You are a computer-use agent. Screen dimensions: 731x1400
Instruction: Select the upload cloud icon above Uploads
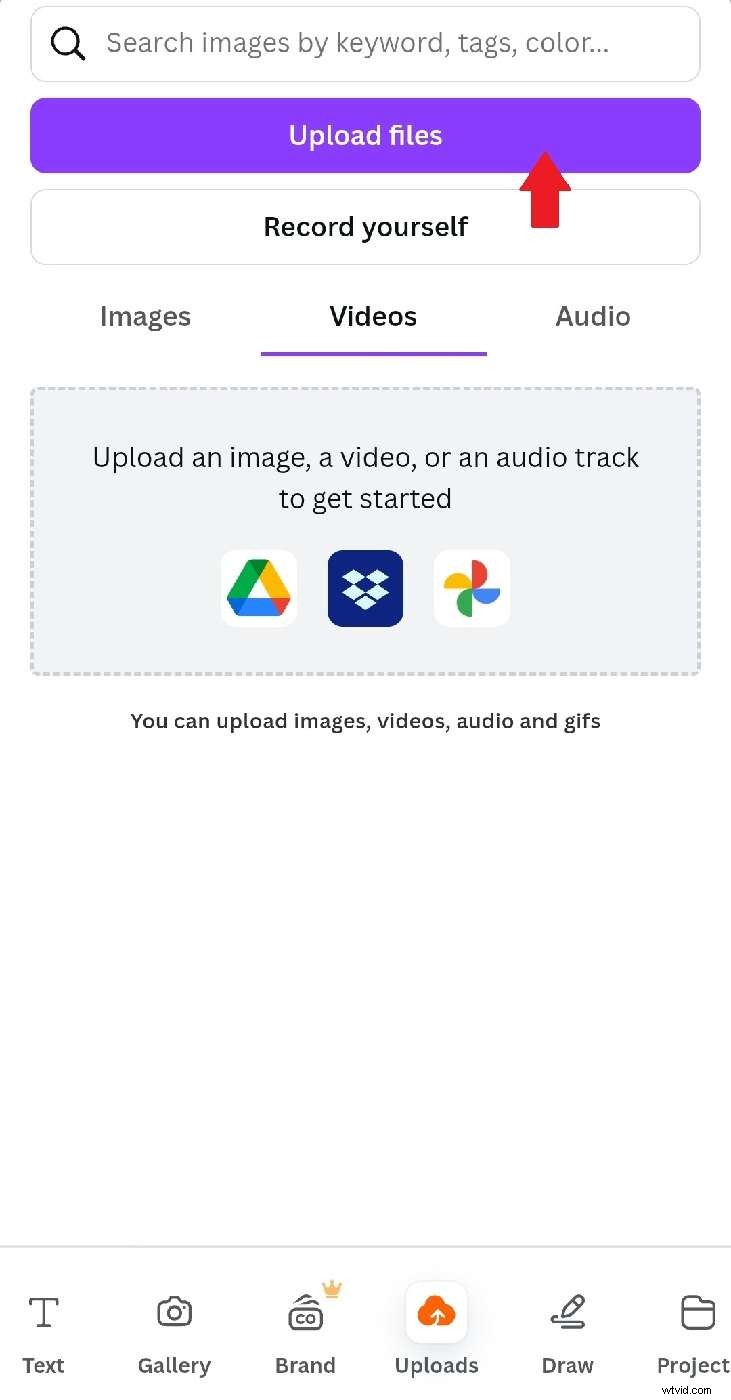[x=436, y=1312]
